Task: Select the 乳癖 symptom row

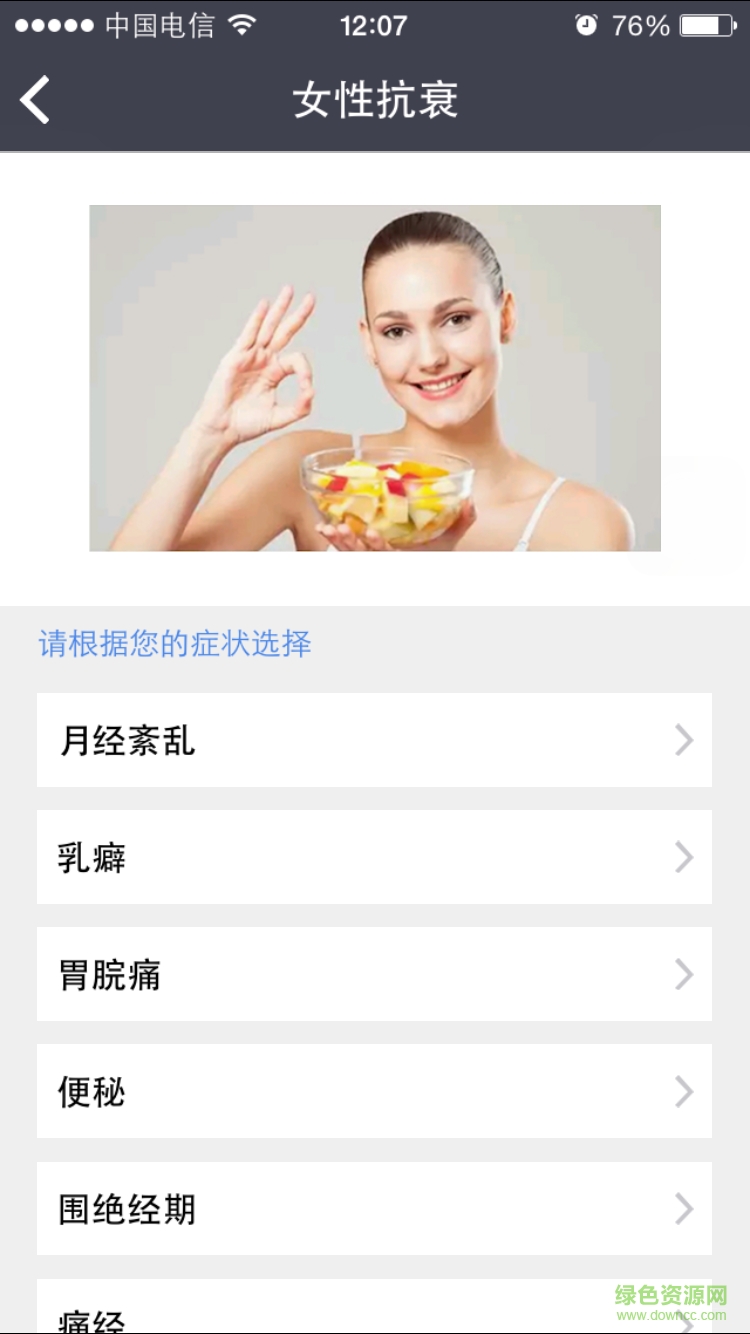Action: point(374,857)
